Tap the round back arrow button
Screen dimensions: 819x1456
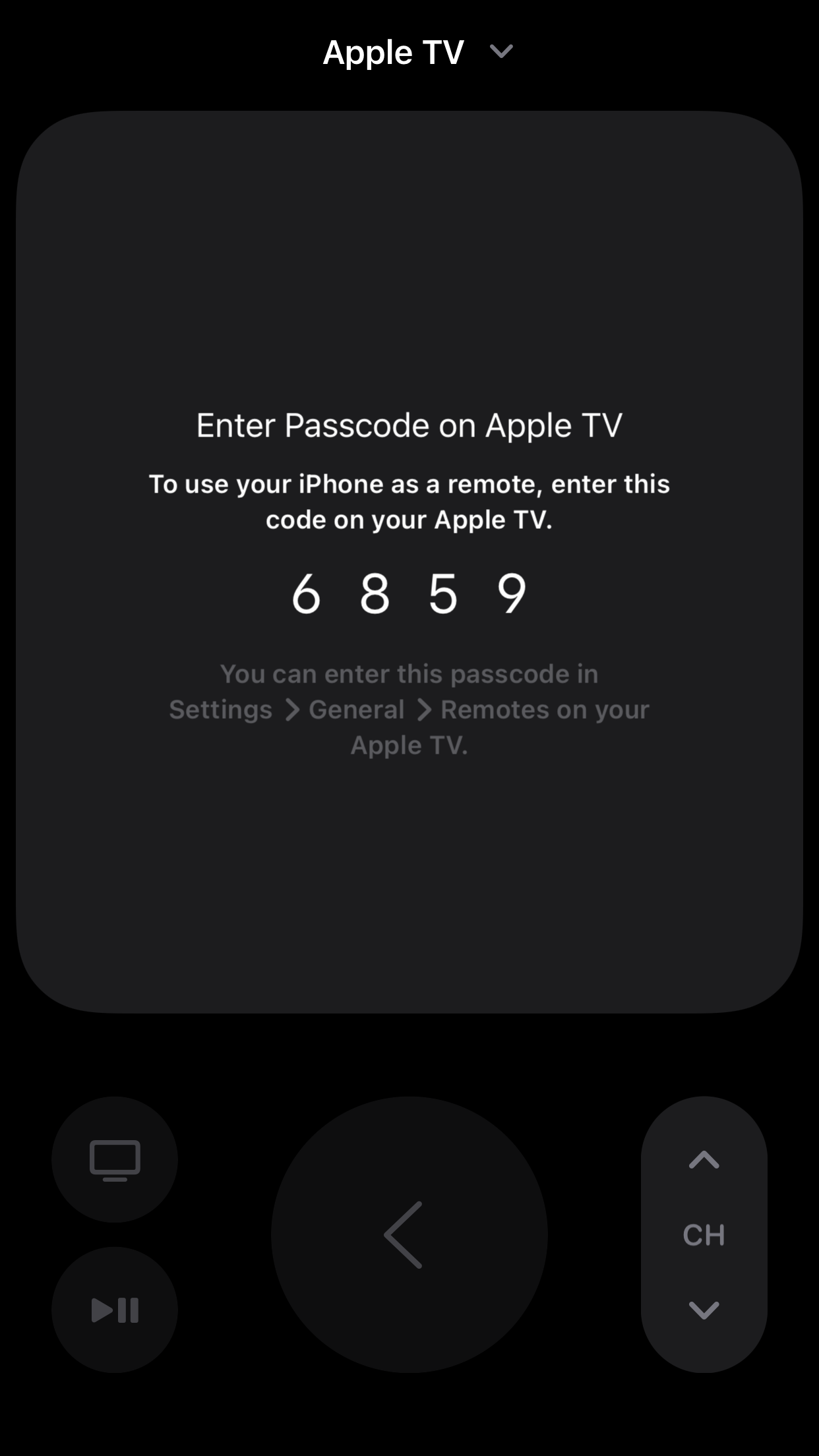coord(409,1234)
